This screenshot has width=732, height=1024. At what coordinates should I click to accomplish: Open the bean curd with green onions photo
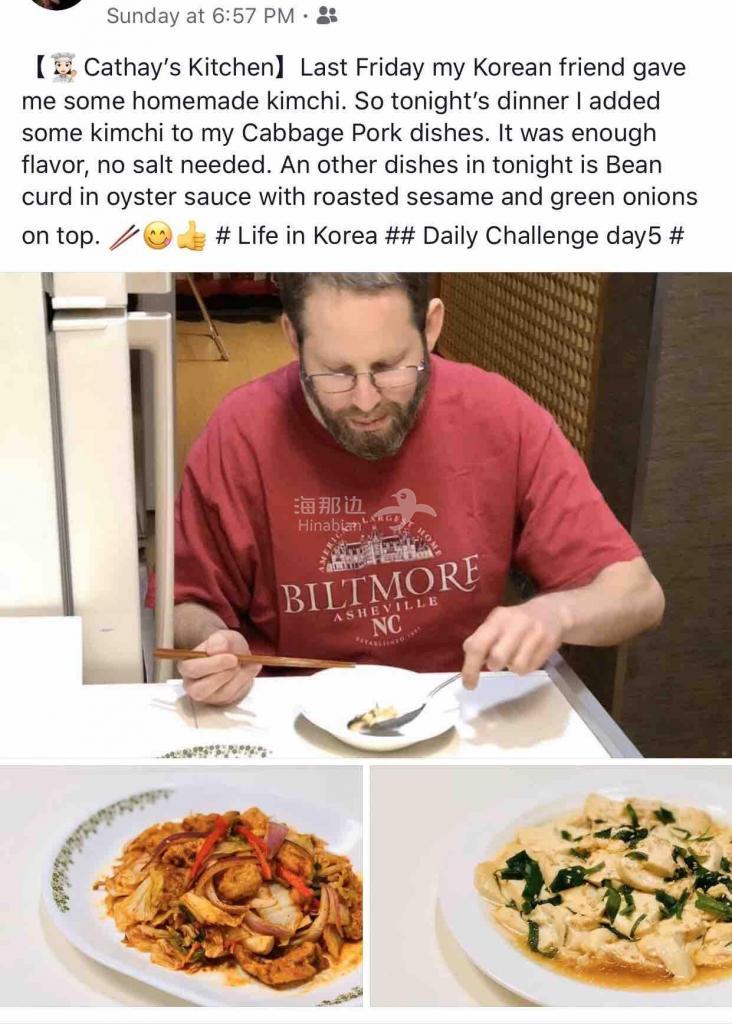(551, 885)
